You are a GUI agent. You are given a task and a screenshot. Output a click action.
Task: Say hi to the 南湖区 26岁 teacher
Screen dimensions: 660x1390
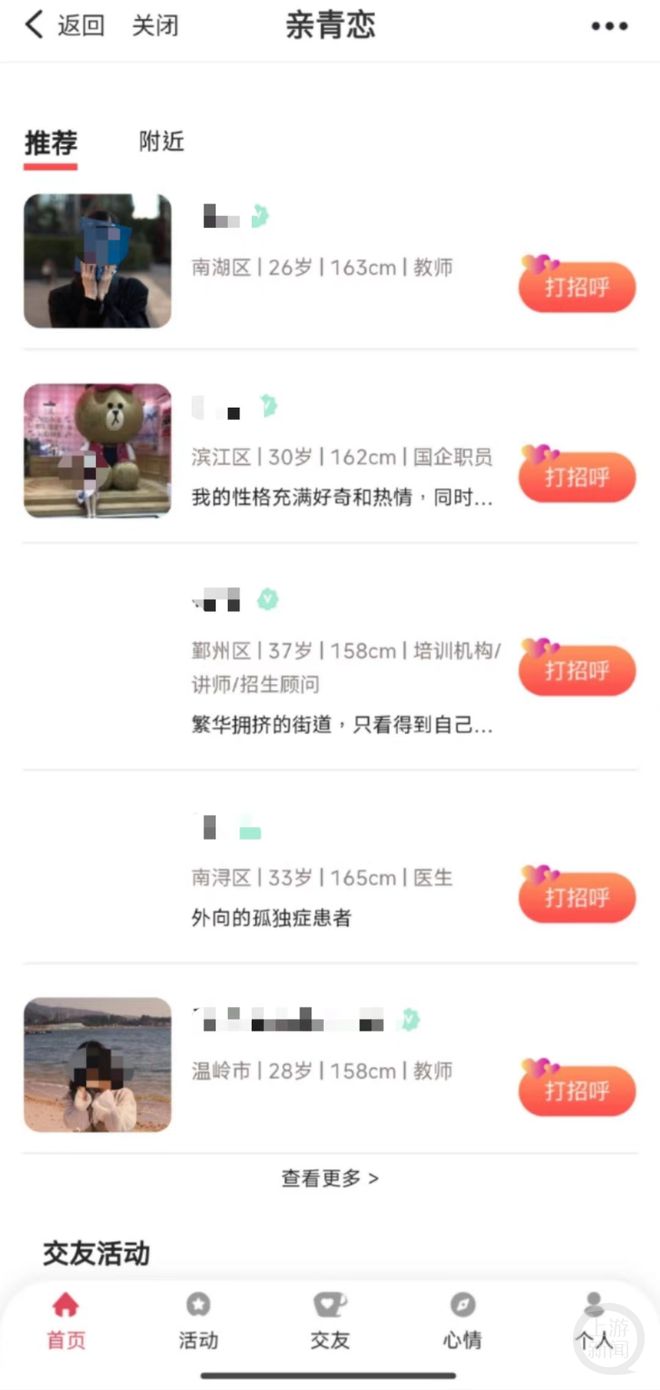coord(577,288)
